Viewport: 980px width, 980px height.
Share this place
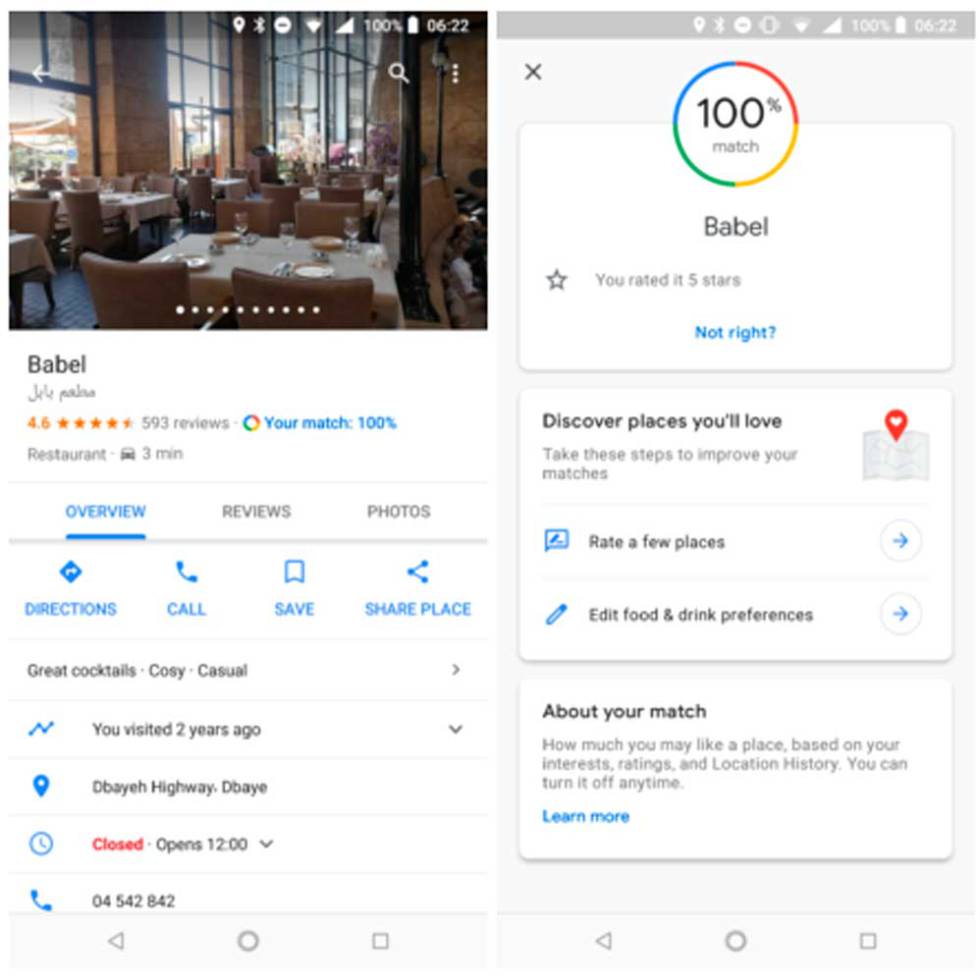[417, 588]
